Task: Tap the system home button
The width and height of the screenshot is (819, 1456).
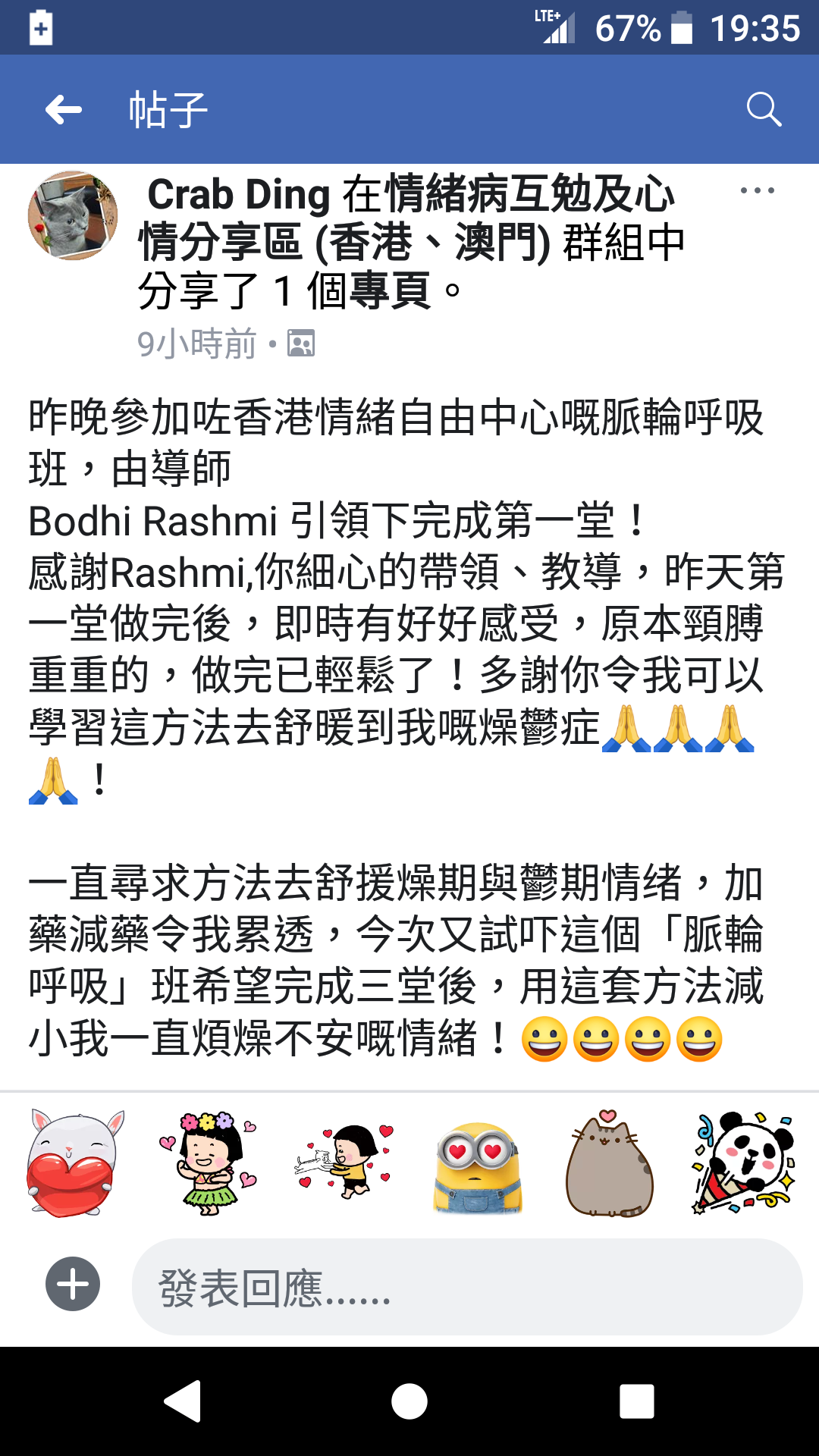Action: coord(409,1401)
